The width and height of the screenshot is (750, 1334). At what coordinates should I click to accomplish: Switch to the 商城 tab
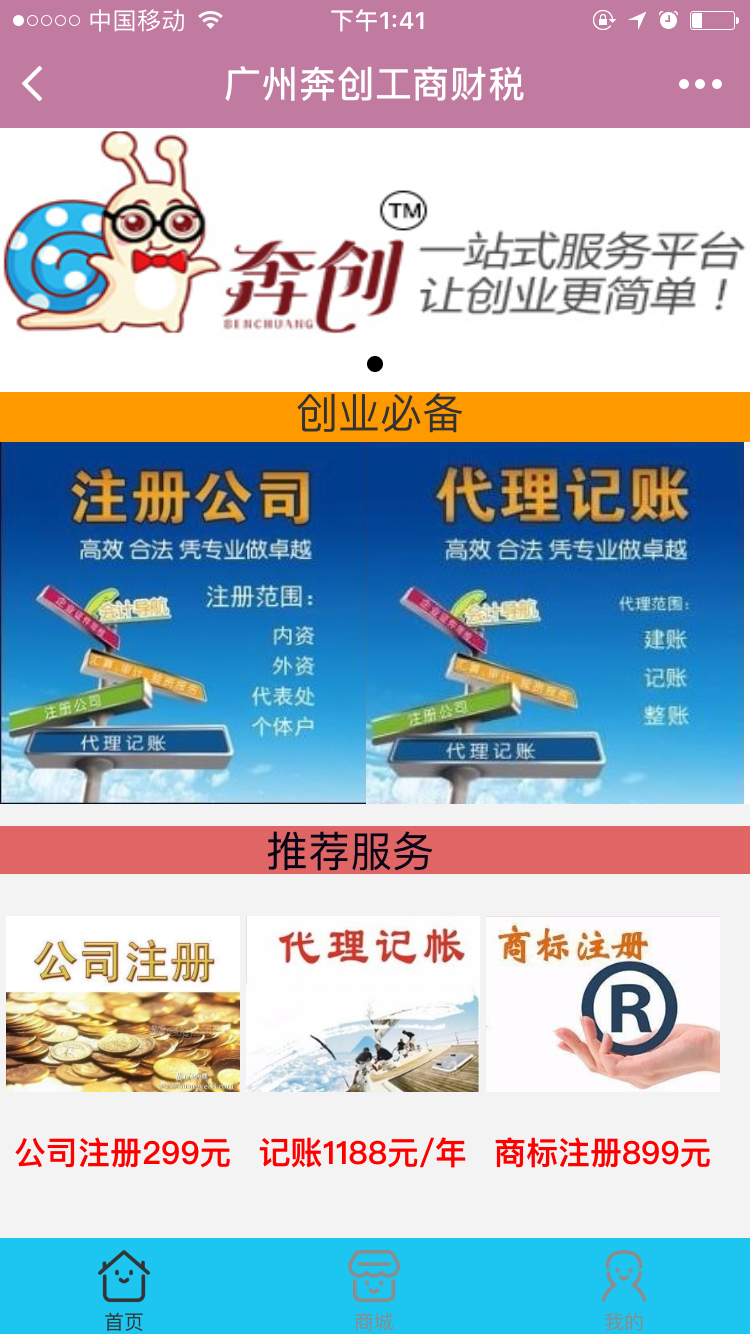[374, 1288]
